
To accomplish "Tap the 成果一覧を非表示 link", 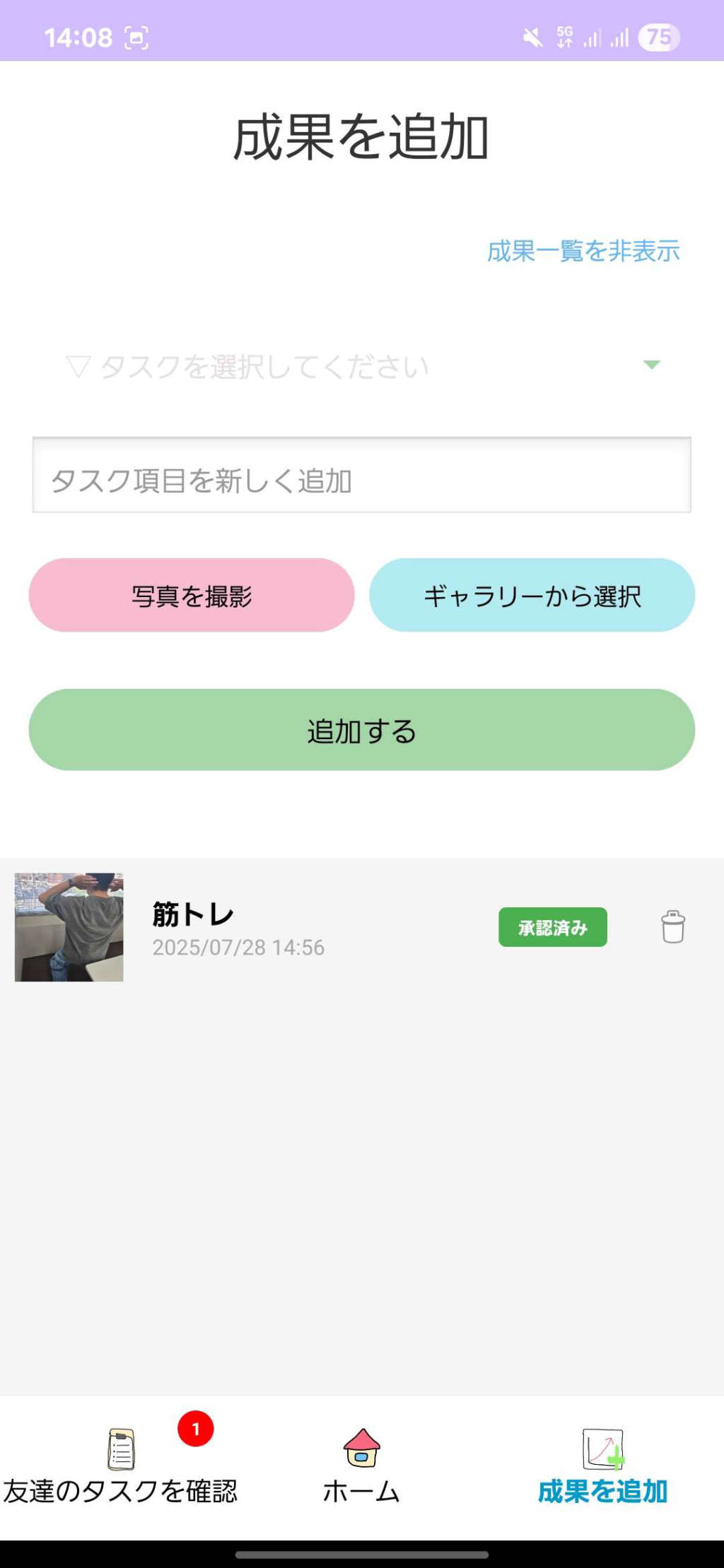I will 583,251.
